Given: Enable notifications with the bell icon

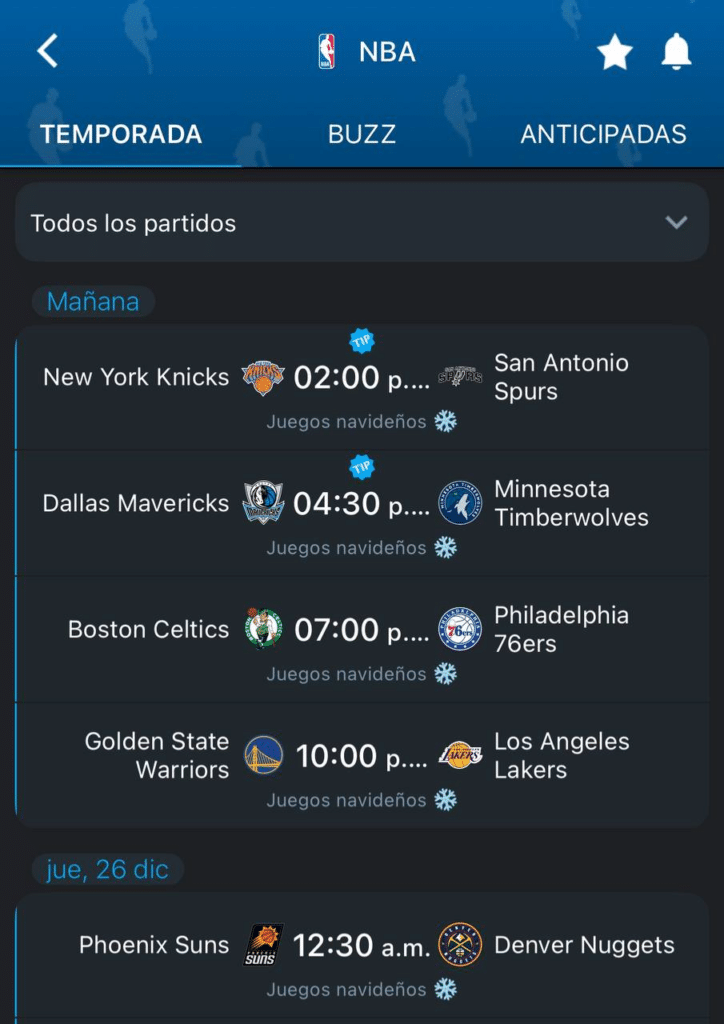Looking at the screenshot, I should click(x=675, y=54).
